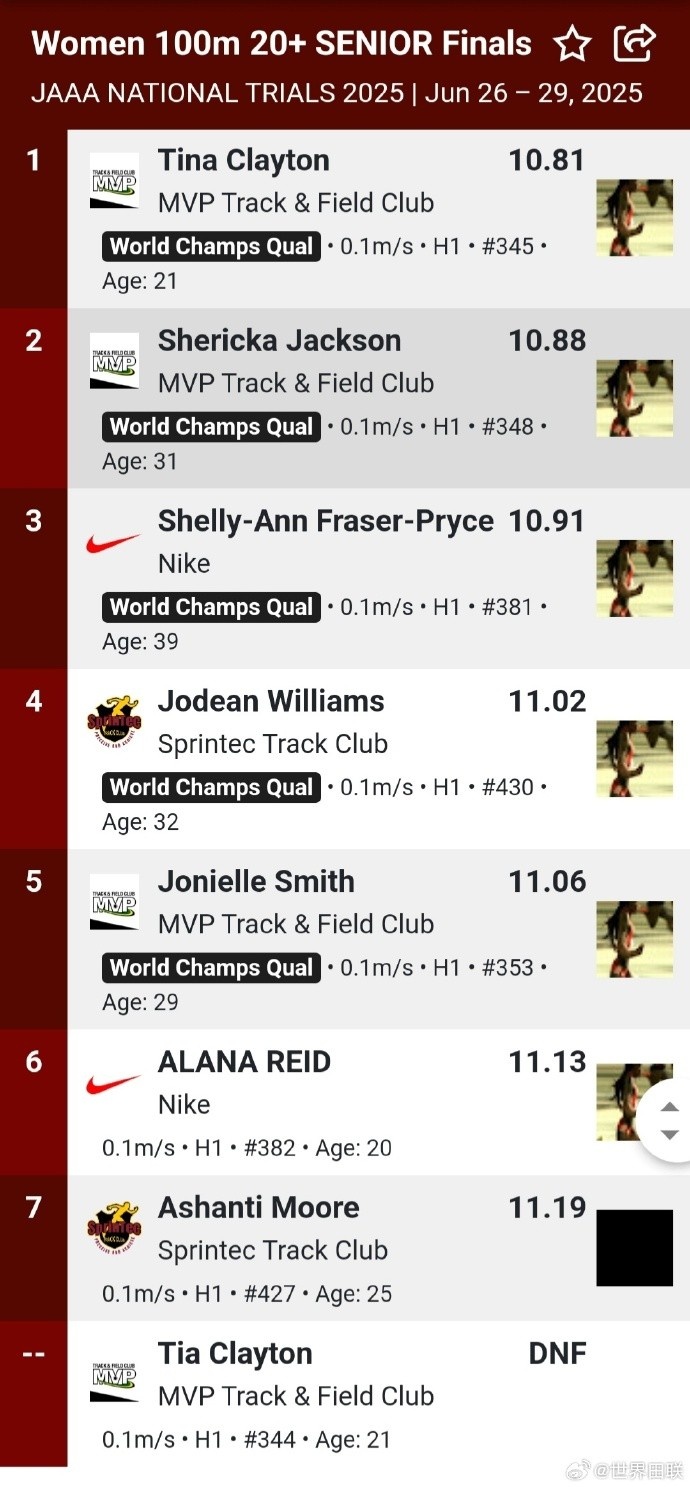Favorite this event with the star icon
Screen dimensions: 690x1487
pos(573,44)
